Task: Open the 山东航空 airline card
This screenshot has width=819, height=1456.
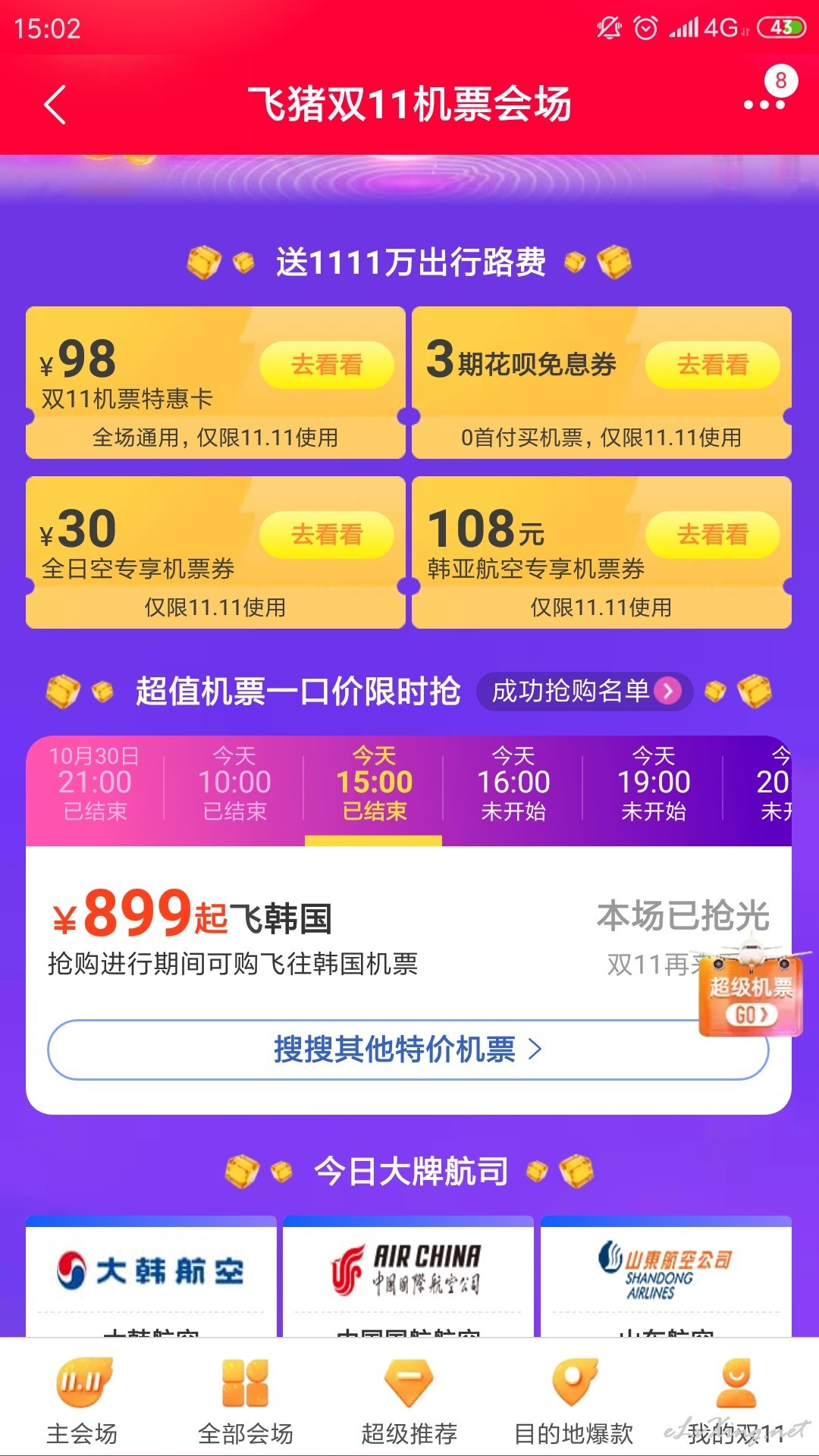Action: coord(666,1277)
